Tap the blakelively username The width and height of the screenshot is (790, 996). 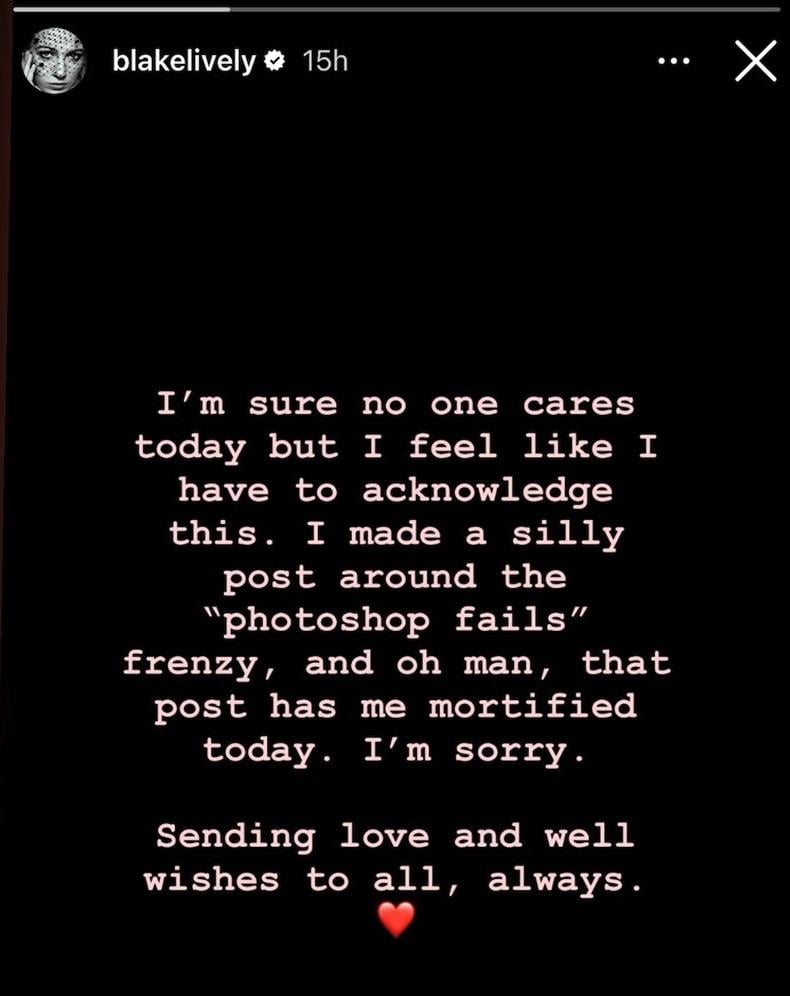click(184, 62)
